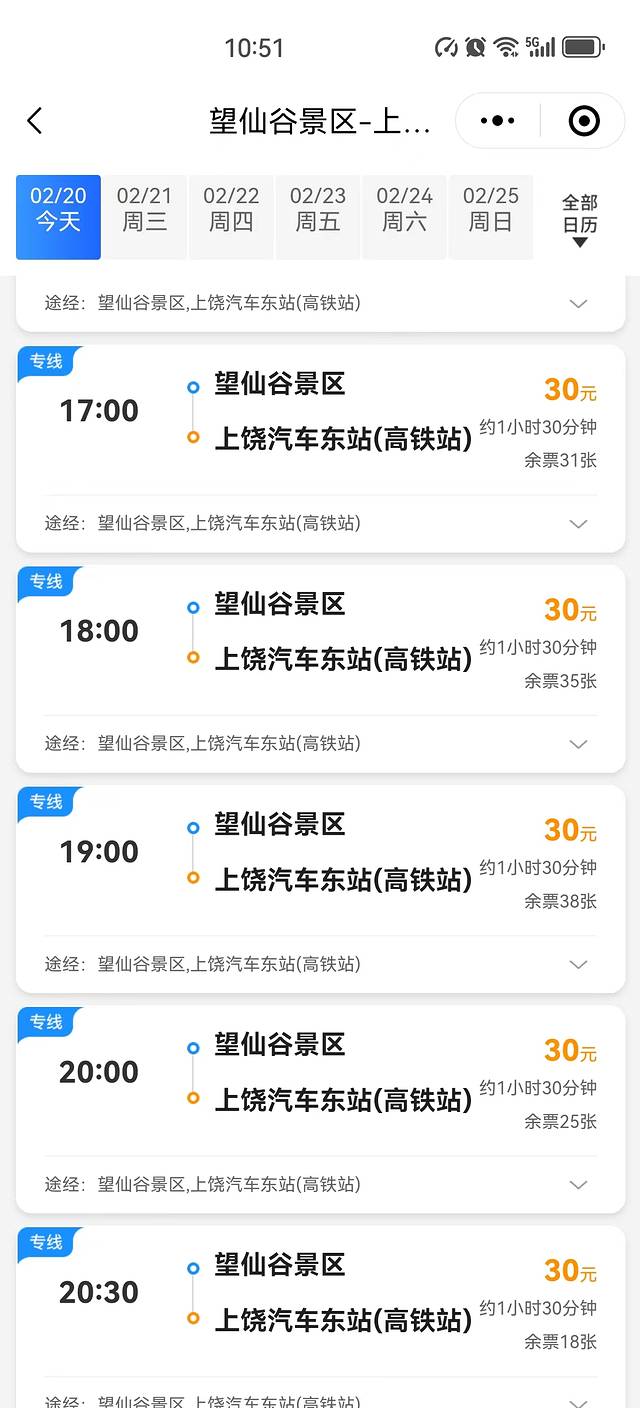Close the mini program with the circle icon
Screen dimensions: 640x1408
pos(584,121)
